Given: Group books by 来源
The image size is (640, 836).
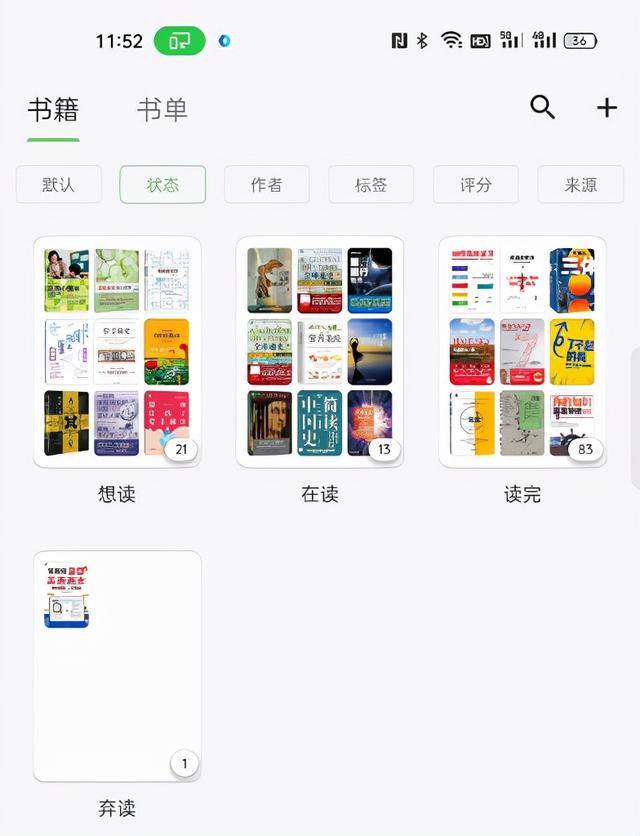Looking at the screenshot, I should [580, 185].
